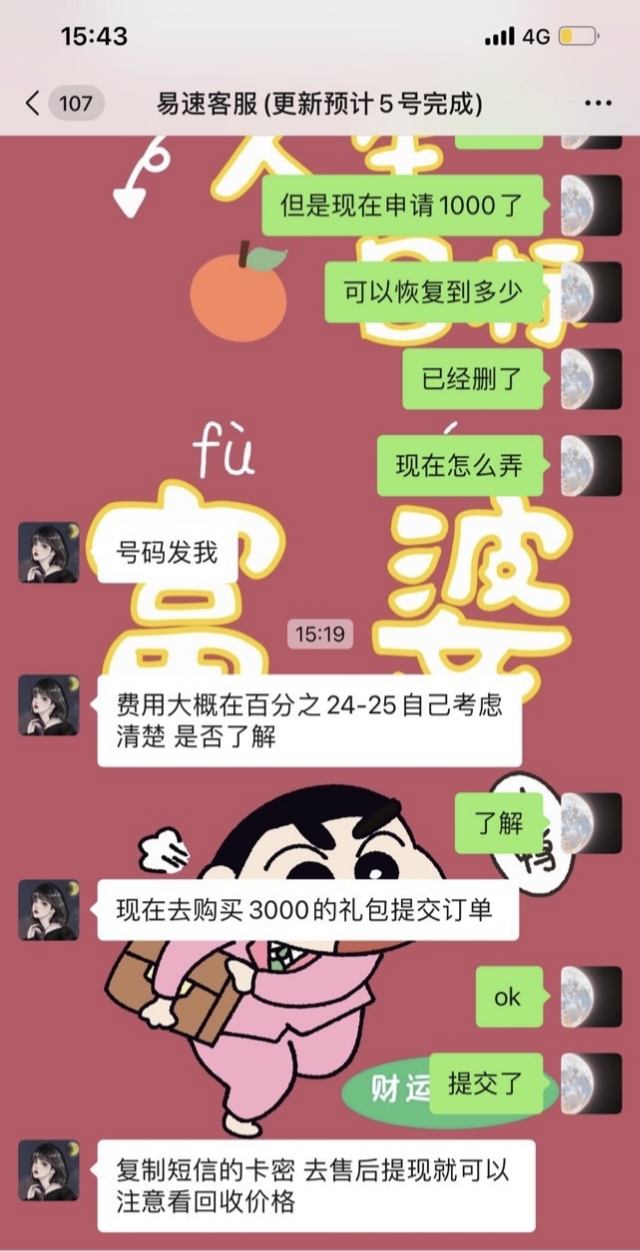Open avatar next to 现在去购买3000的礼包提交订单
This screenshot has width=640, height=1252.
tap(49, 910)
